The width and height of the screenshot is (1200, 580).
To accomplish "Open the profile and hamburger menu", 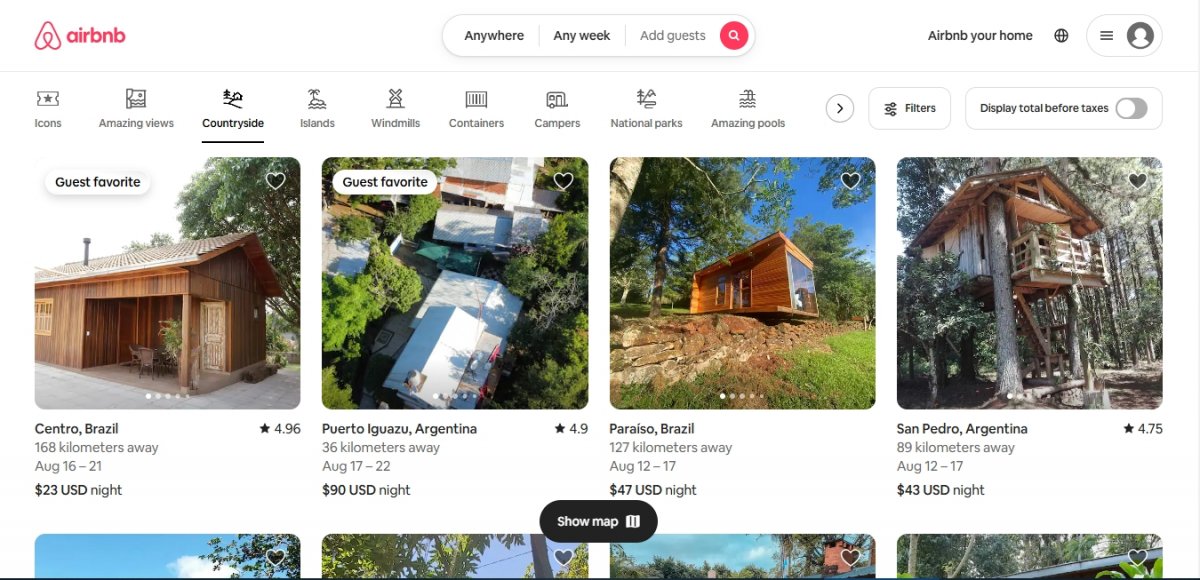I will coord(1123,36).
